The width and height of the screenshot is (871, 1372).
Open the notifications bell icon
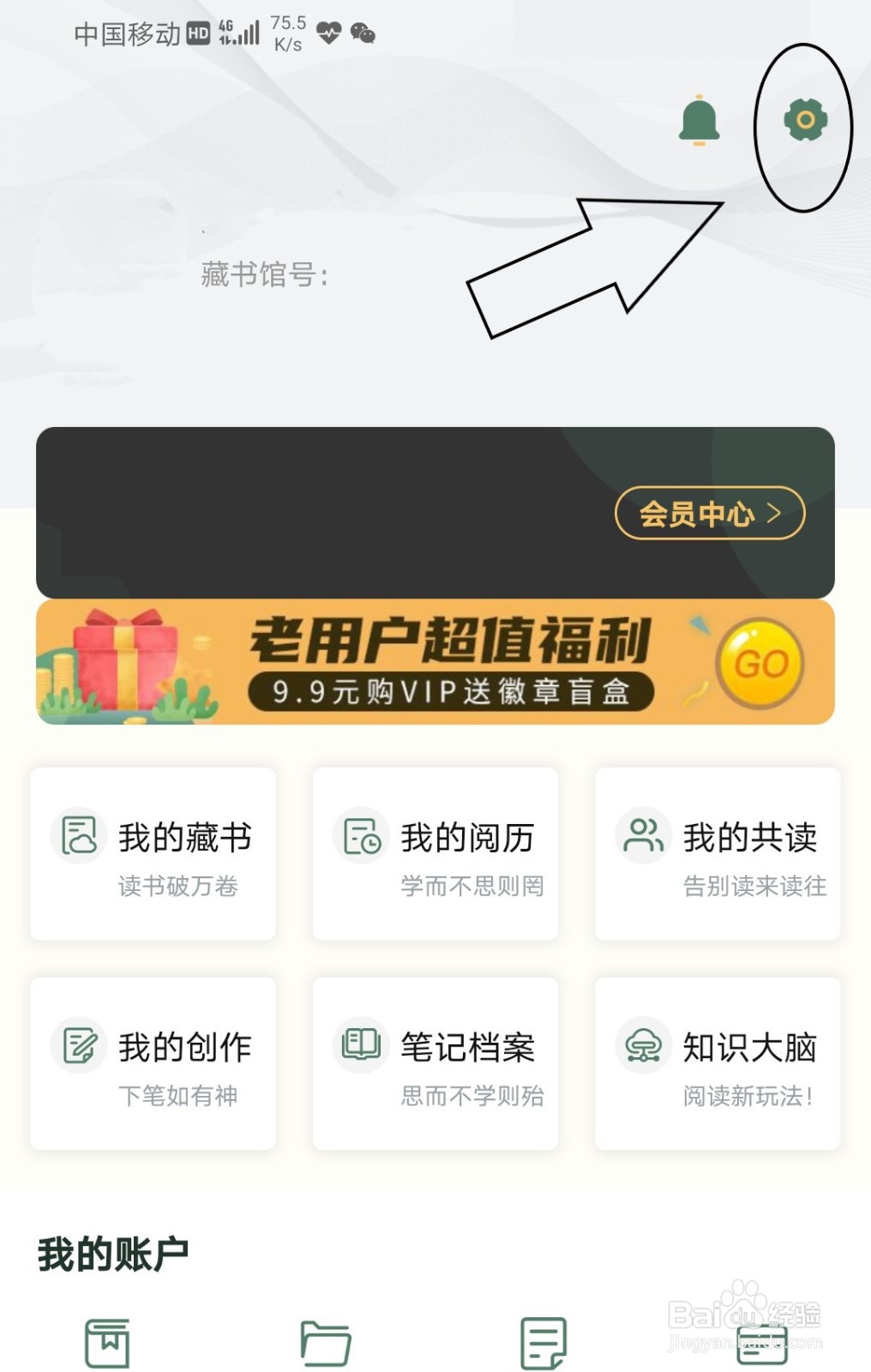(x=700, y=121)
